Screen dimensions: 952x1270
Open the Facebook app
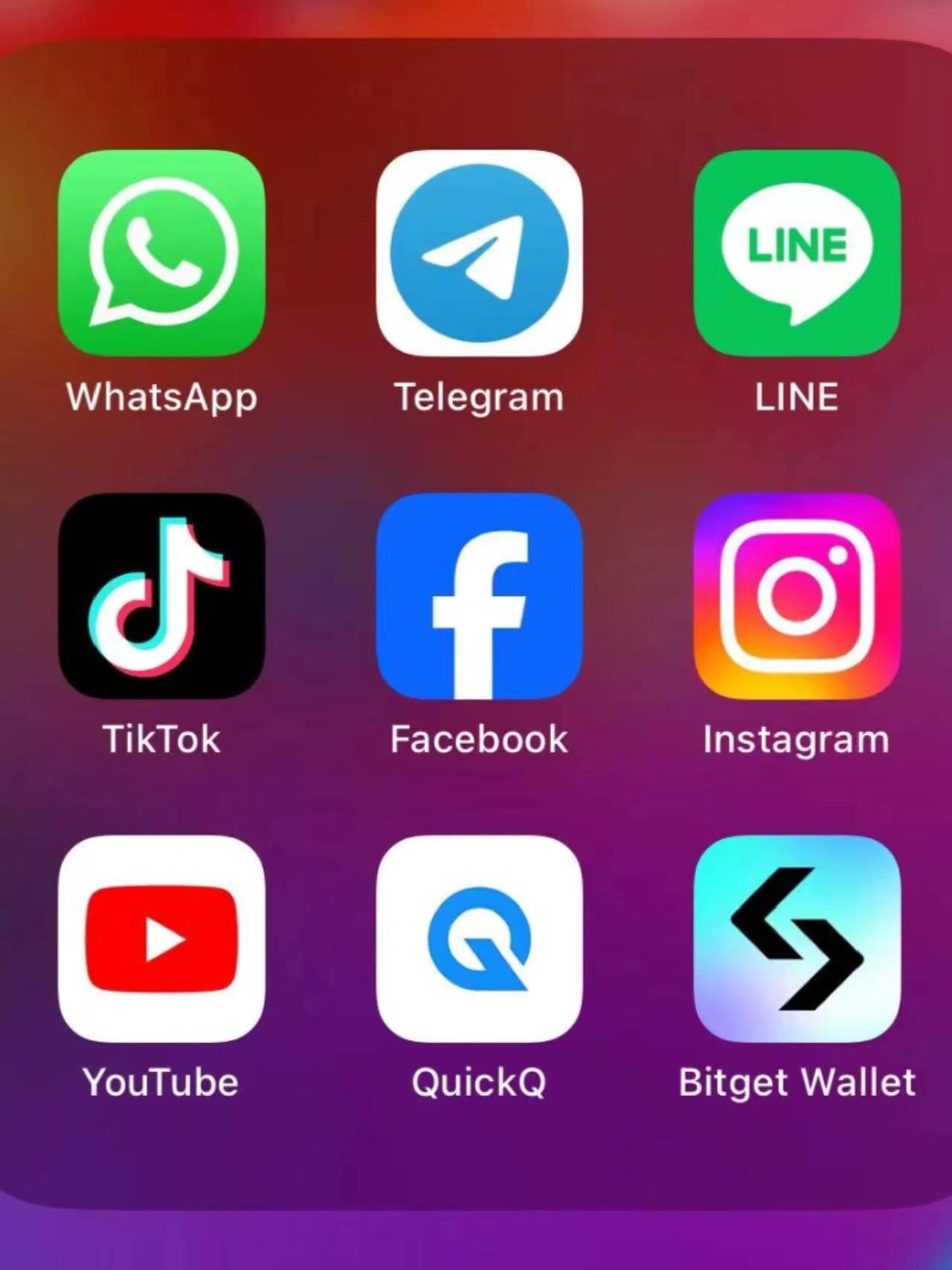[479, 595]
